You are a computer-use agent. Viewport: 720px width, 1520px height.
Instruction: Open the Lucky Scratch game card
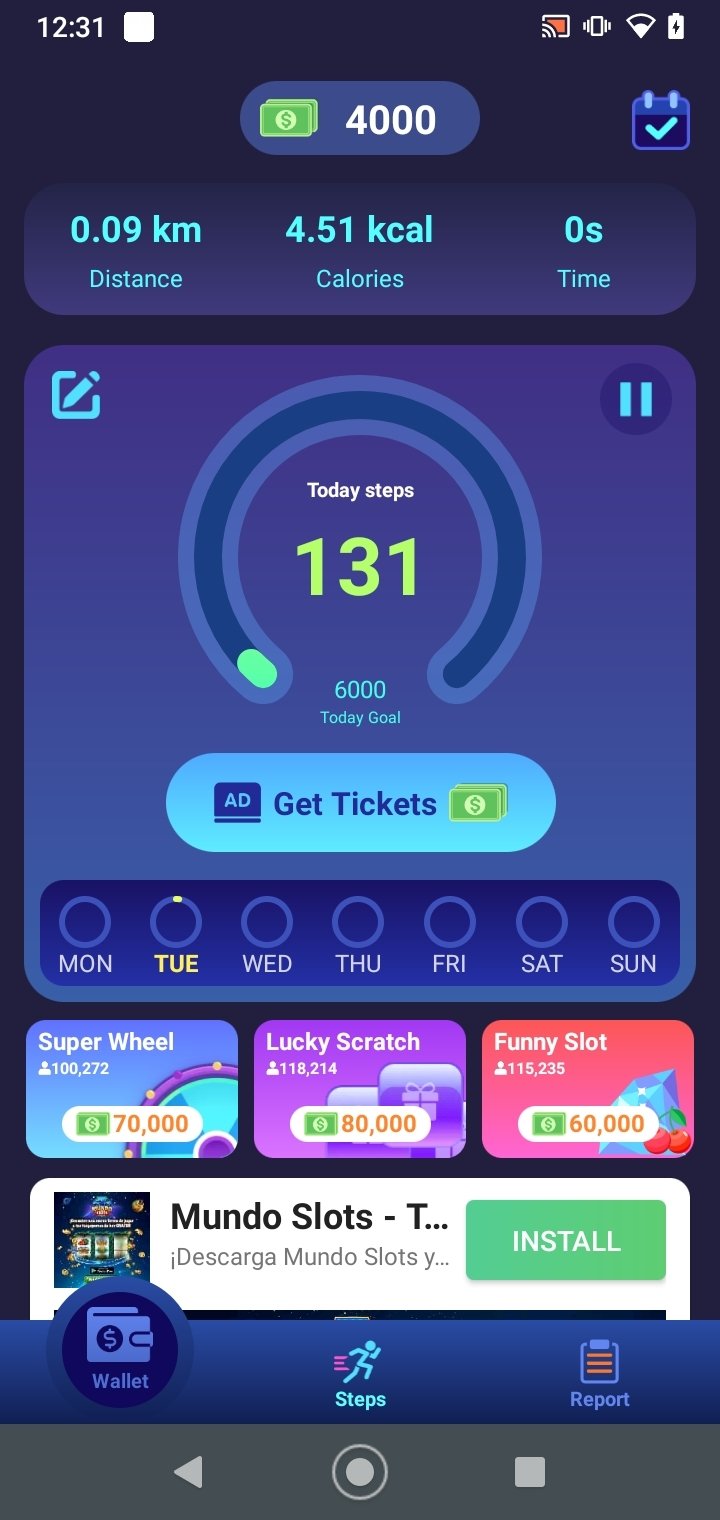click(360, 1089)
